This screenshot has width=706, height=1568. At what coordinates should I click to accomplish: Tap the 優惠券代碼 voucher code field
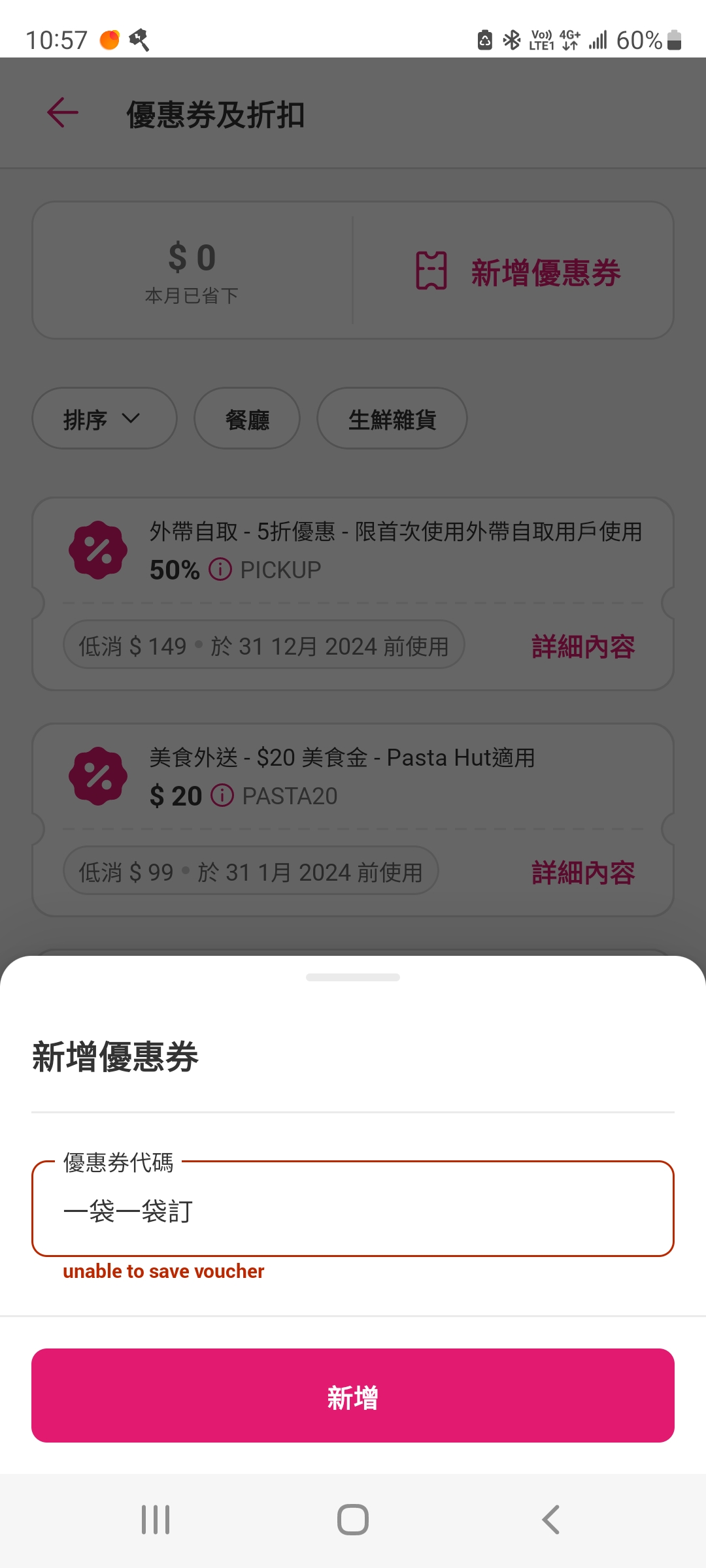[x=353, y=1209]
